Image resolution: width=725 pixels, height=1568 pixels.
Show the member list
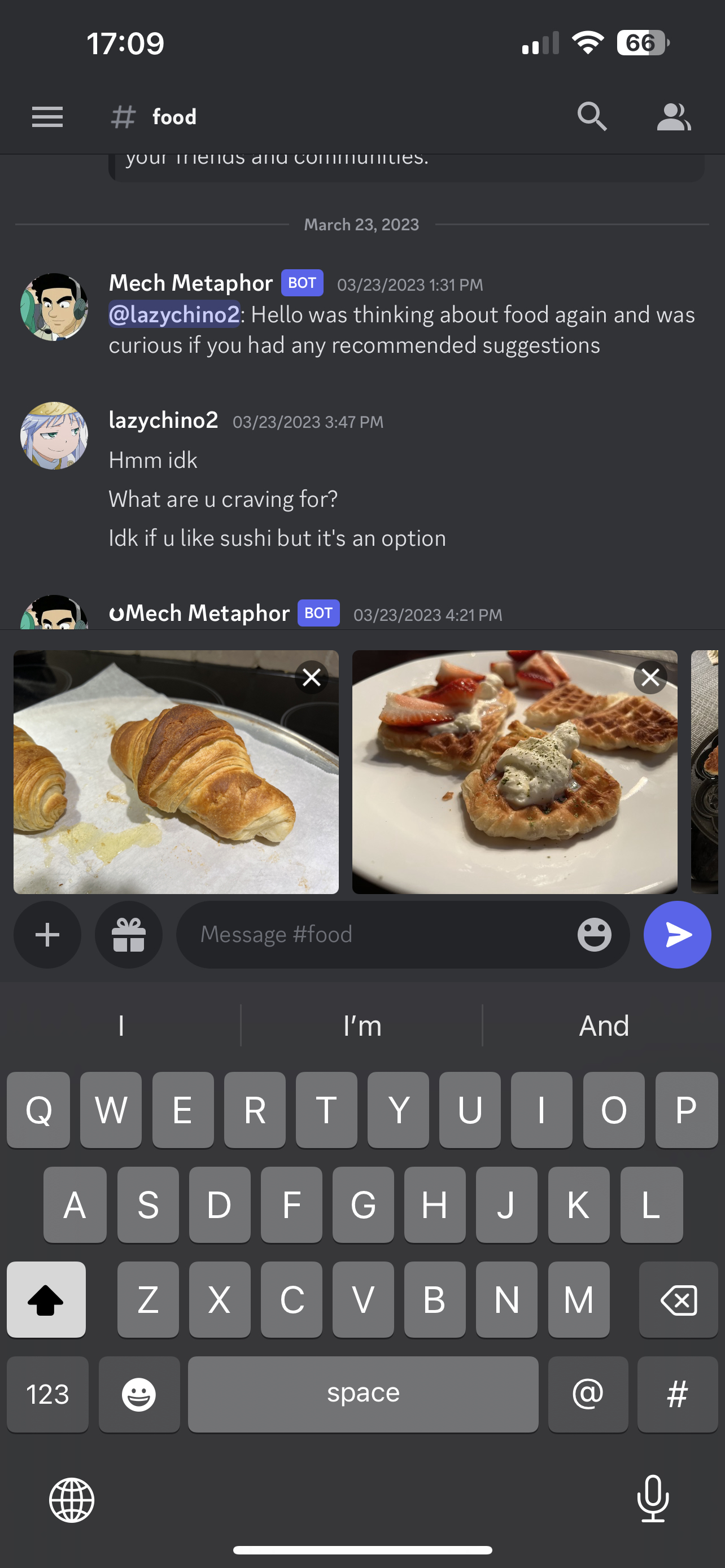point(673,116)
